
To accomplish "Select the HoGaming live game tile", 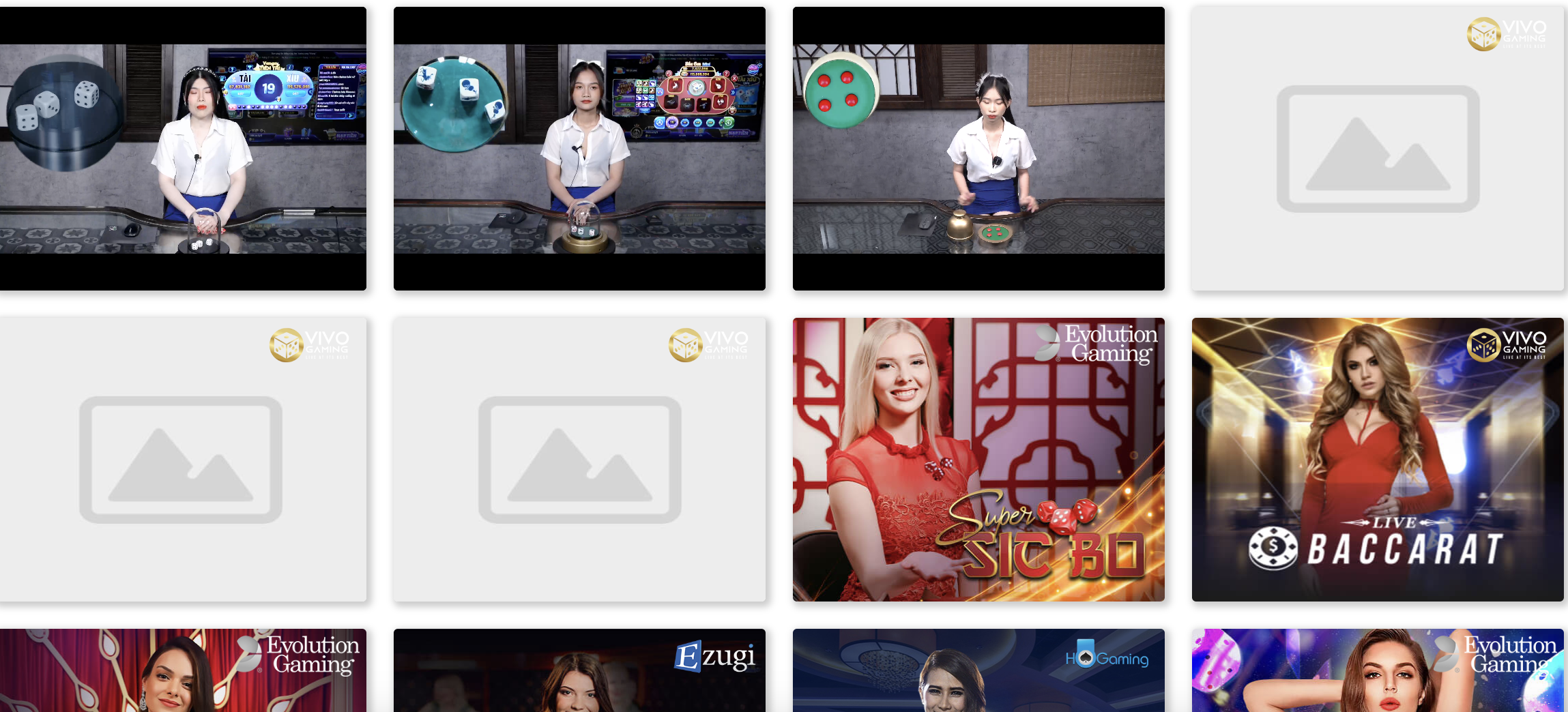I will coord(978,670).
